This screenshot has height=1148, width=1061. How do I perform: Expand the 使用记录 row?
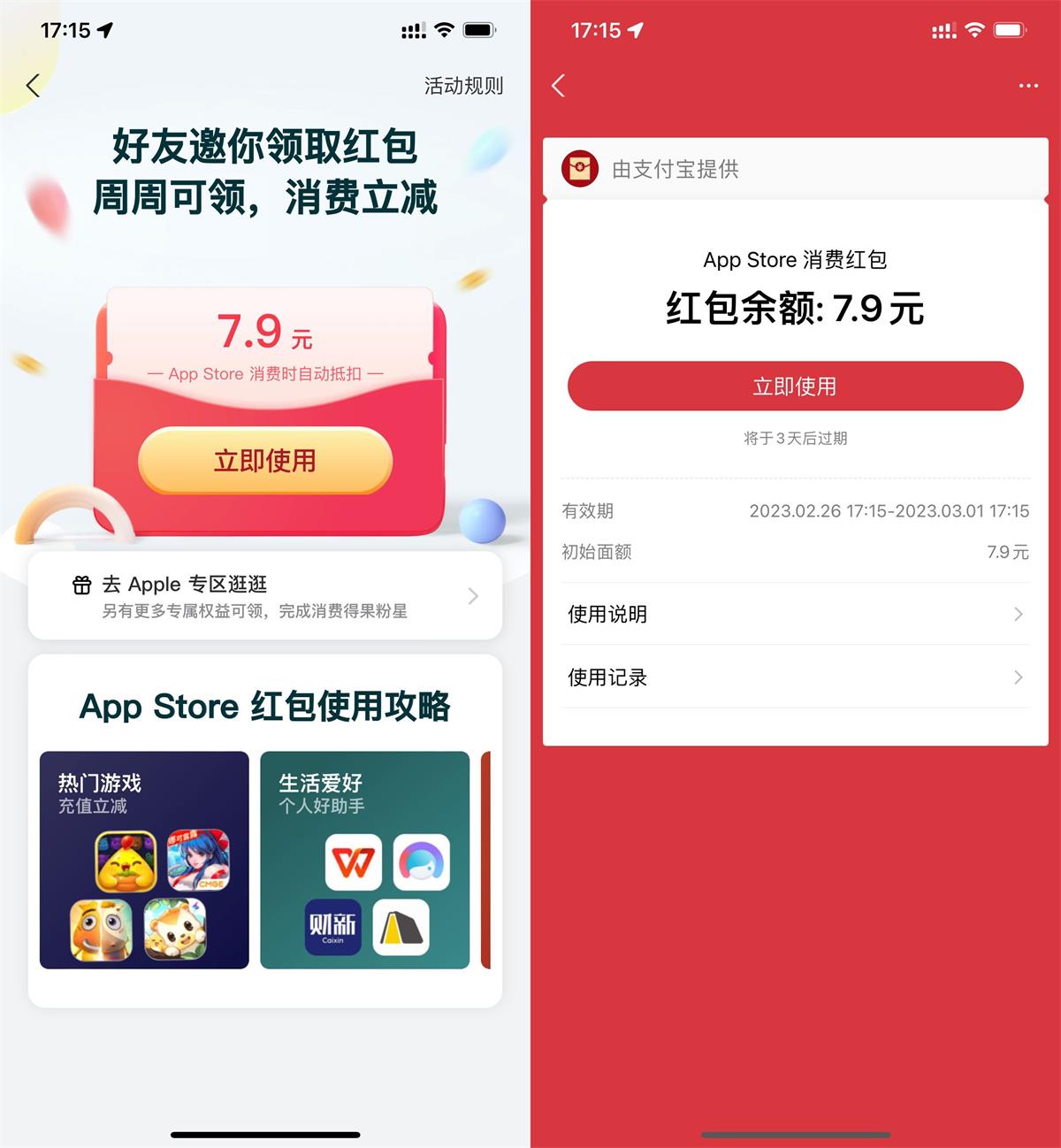(794, 677)
